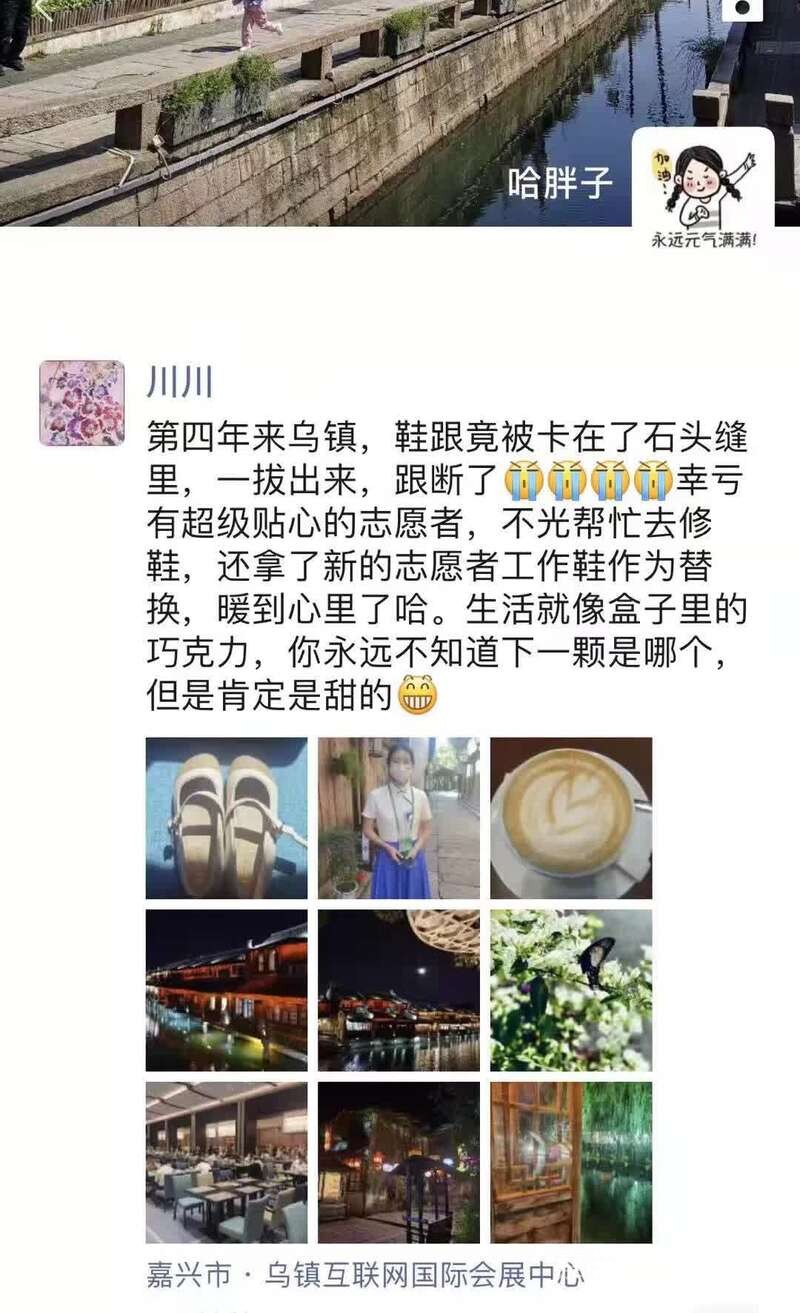Image resolution: width=800 pixels, height=1313 pixels.
Task: View the night street lantern photo
Action: pyautogui.click(x=398, y=1162)
